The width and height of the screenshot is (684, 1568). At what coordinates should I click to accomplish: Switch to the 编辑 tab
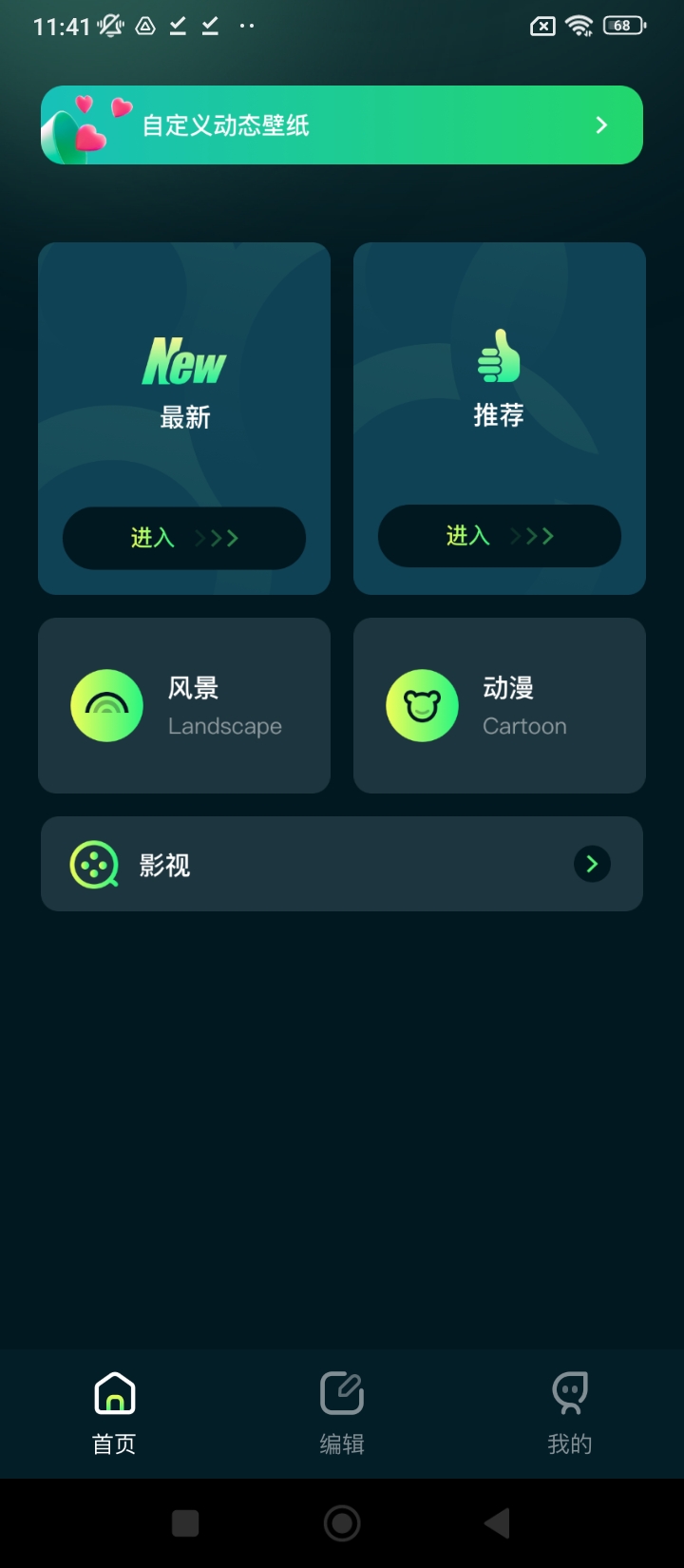pos(342,1413)
